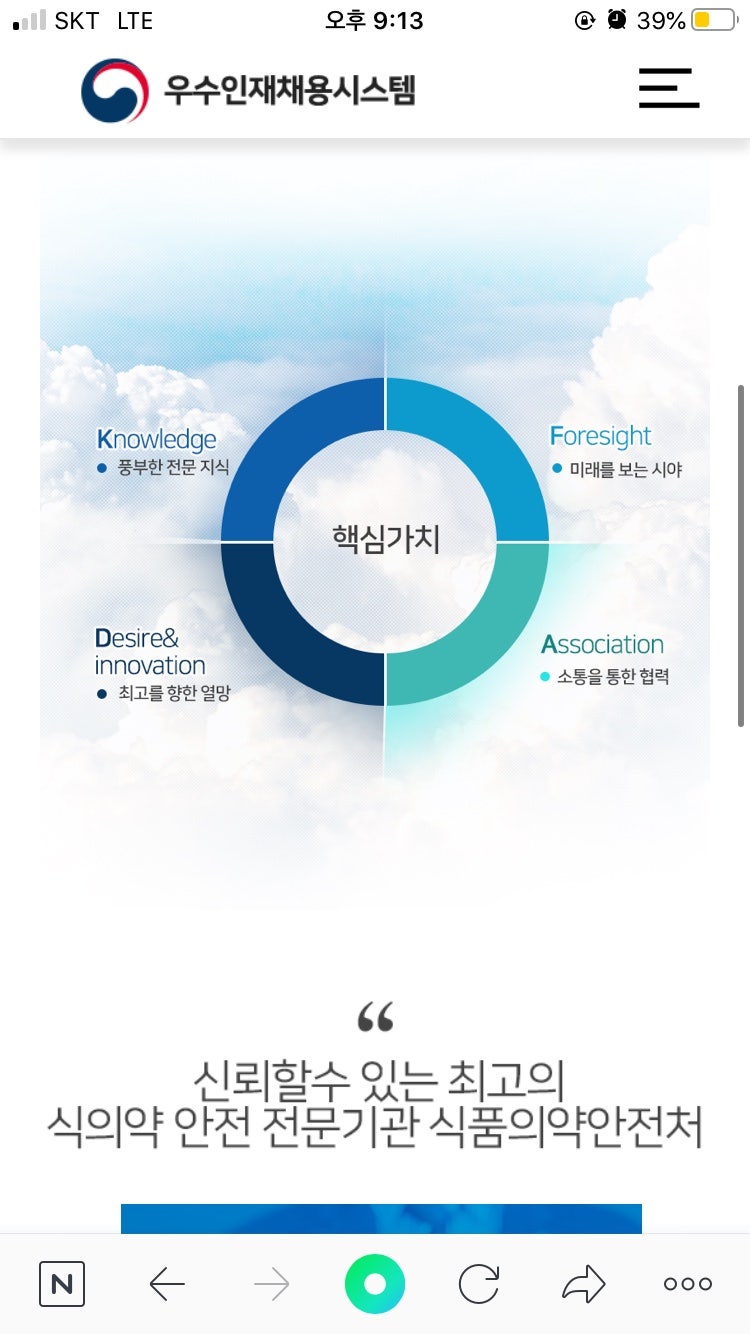This screenshot has height=1334, width=750.
Task: Open the Naver N home button
Action: click(x=62, y=1284)
